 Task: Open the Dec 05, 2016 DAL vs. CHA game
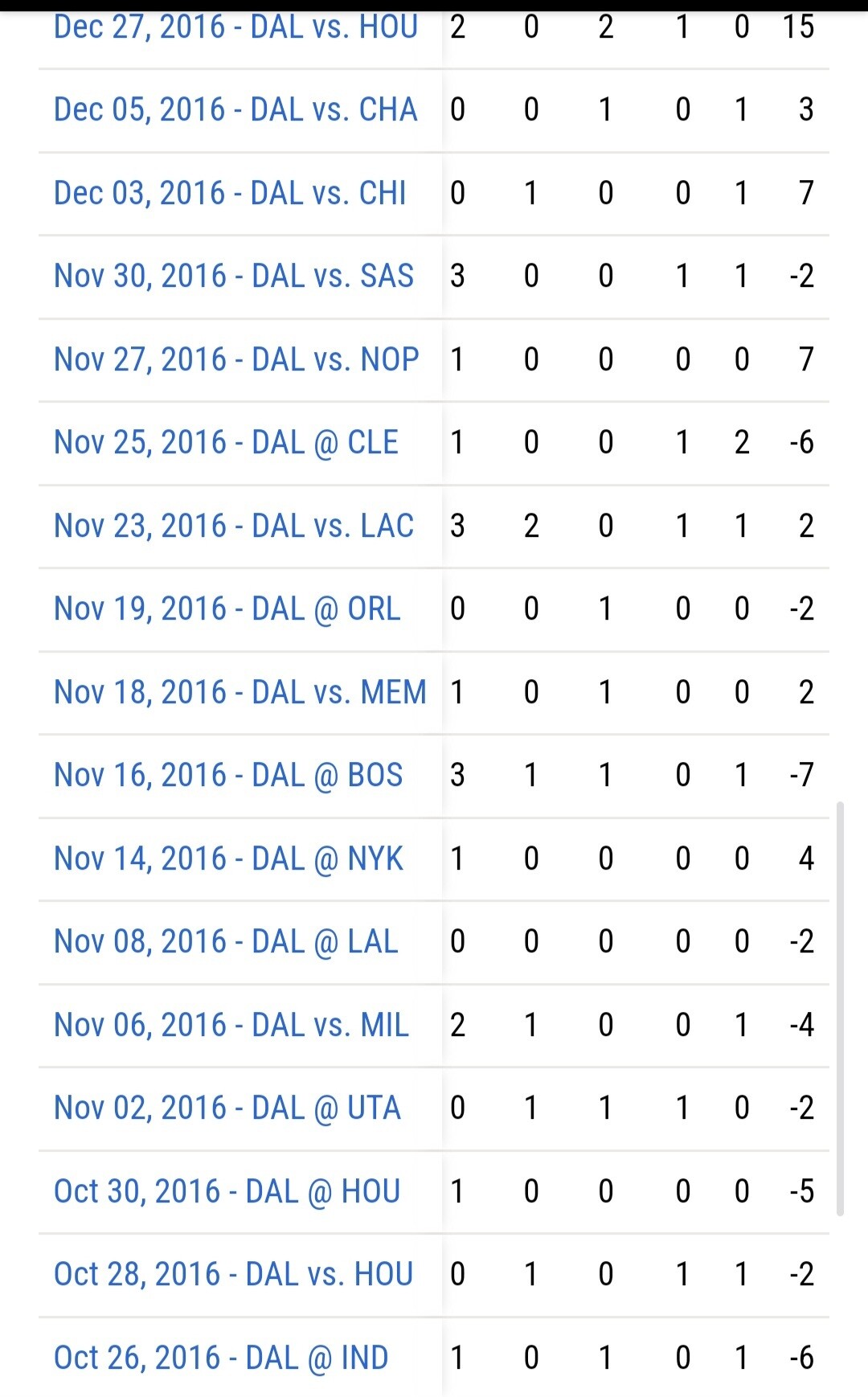235,110
